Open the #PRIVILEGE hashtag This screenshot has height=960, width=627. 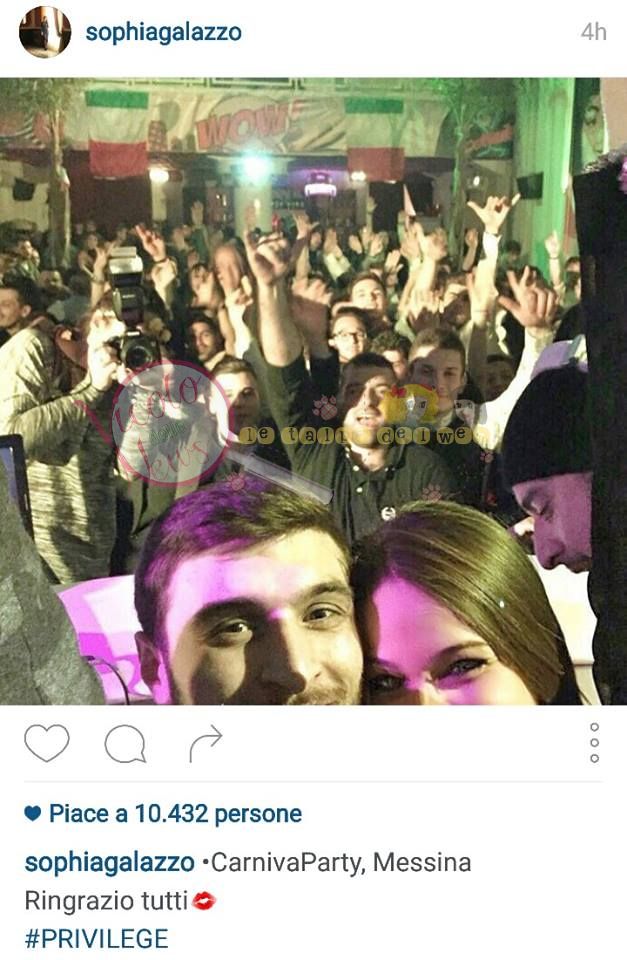pyautogui.click(x=96, y=938)
